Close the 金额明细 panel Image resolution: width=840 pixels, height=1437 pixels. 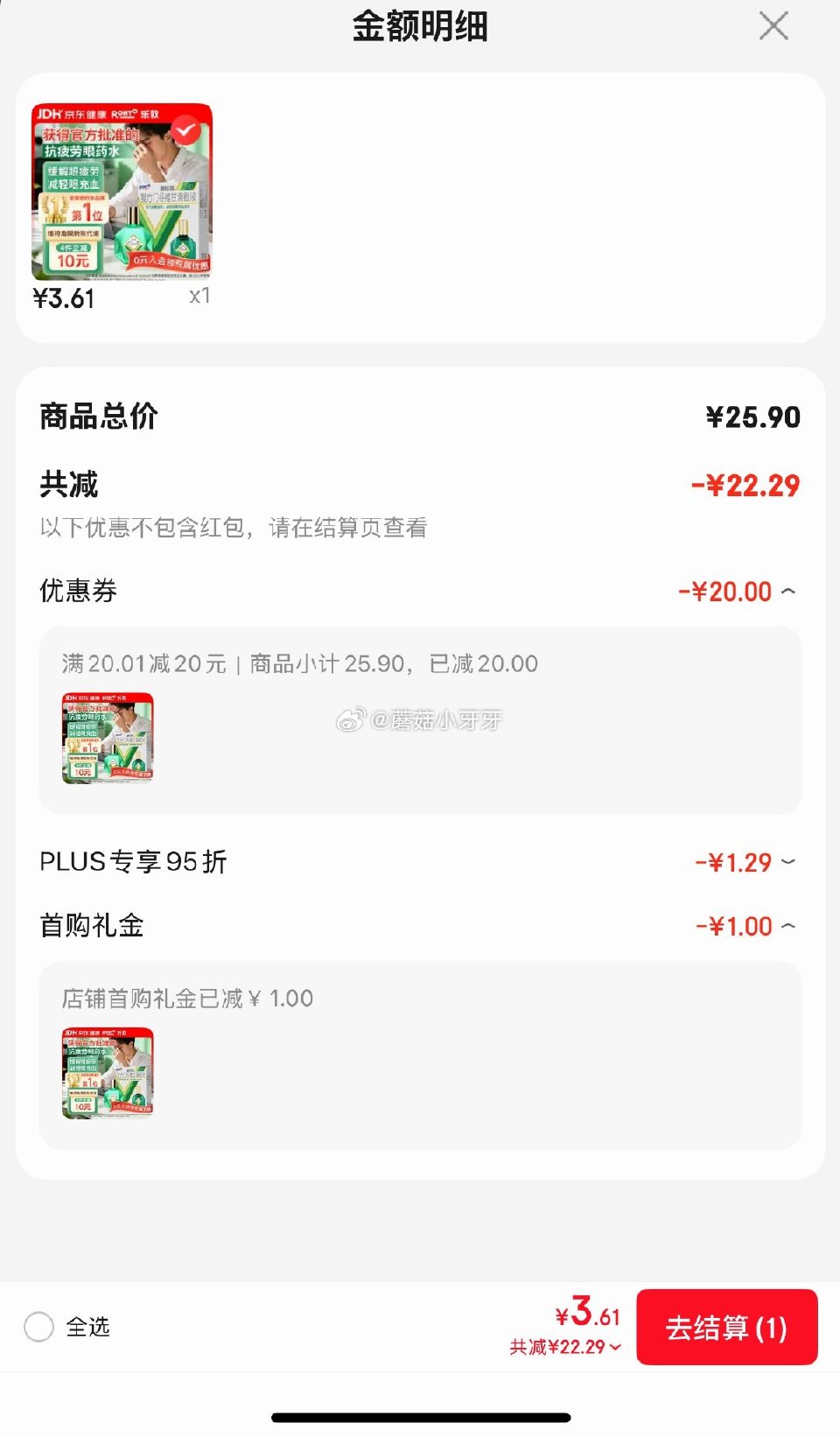(x=773, y=26)
